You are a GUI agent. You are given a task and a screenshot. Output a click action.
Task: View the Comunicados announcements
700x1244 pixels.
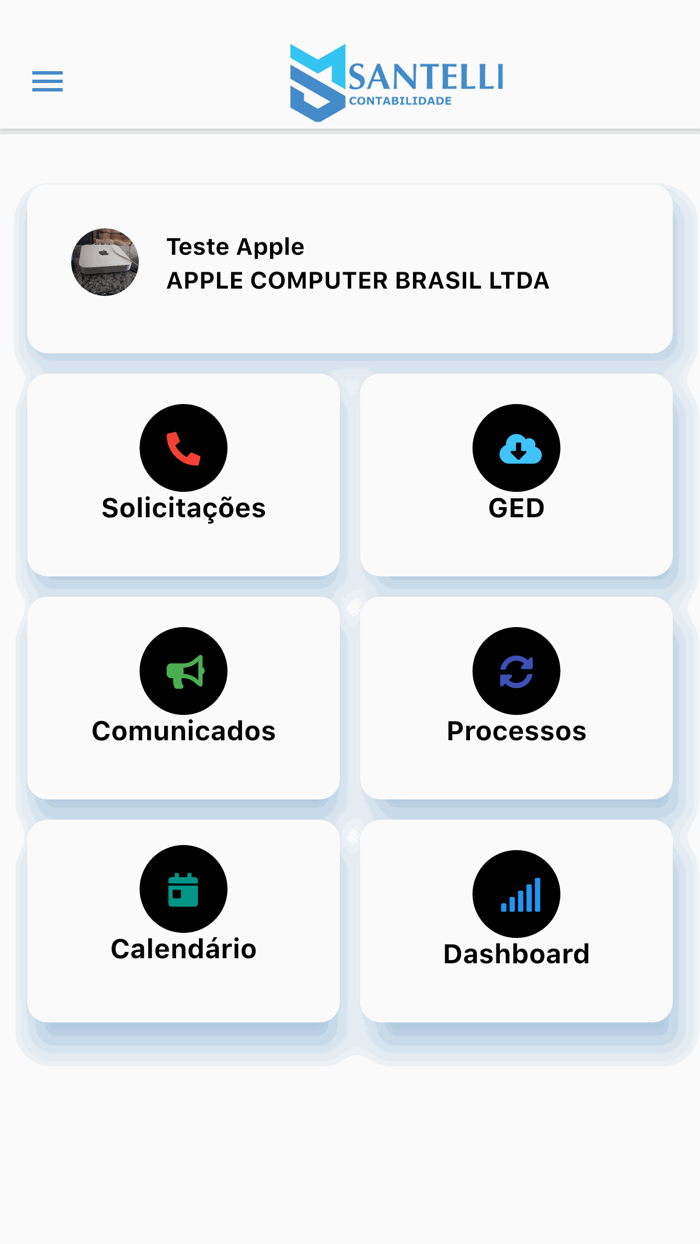(x=183, y=698)
